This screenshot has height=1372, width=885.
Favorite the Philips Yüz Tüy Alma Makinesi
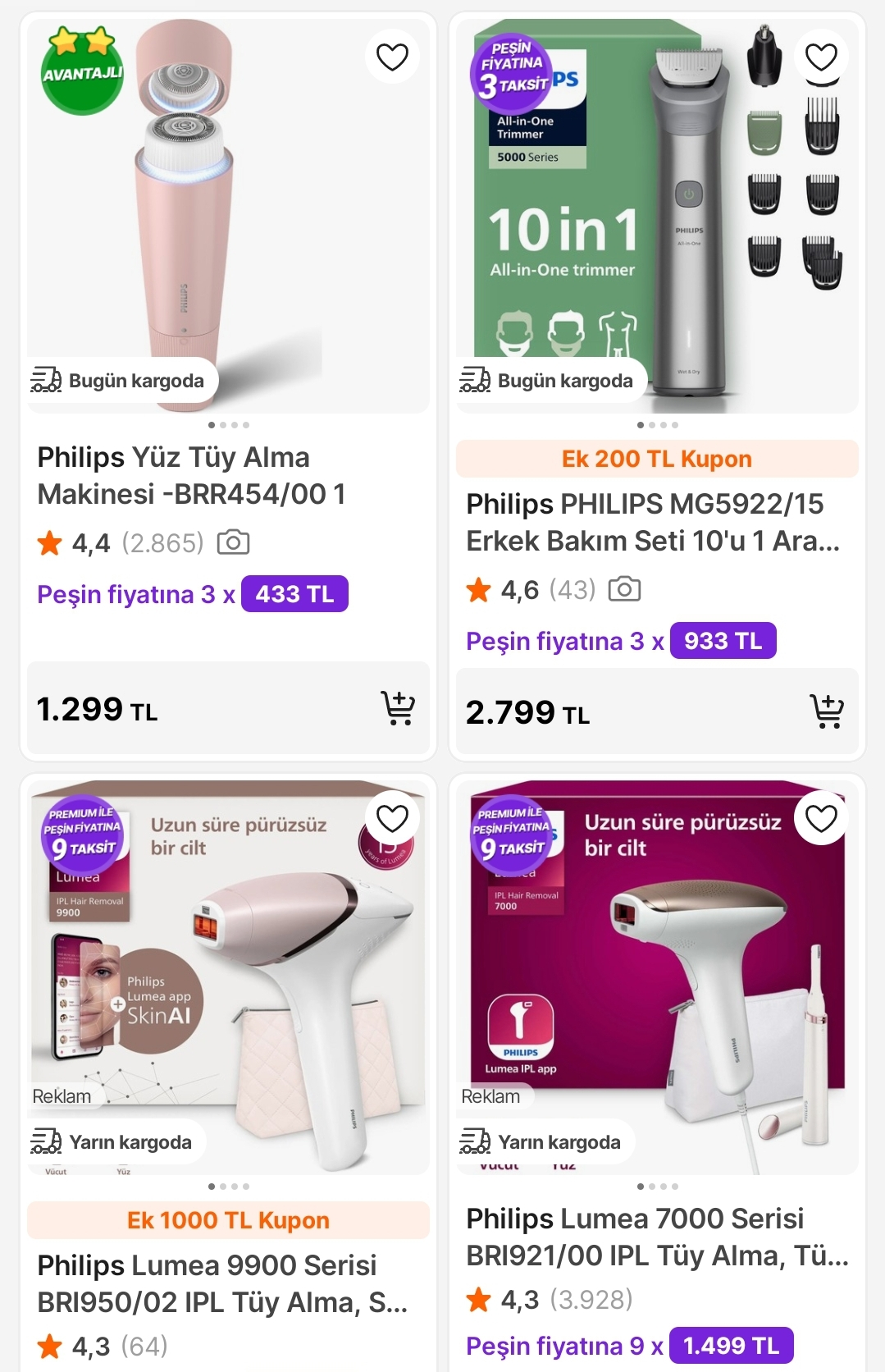pyautogui.click(x=392, y=57)
